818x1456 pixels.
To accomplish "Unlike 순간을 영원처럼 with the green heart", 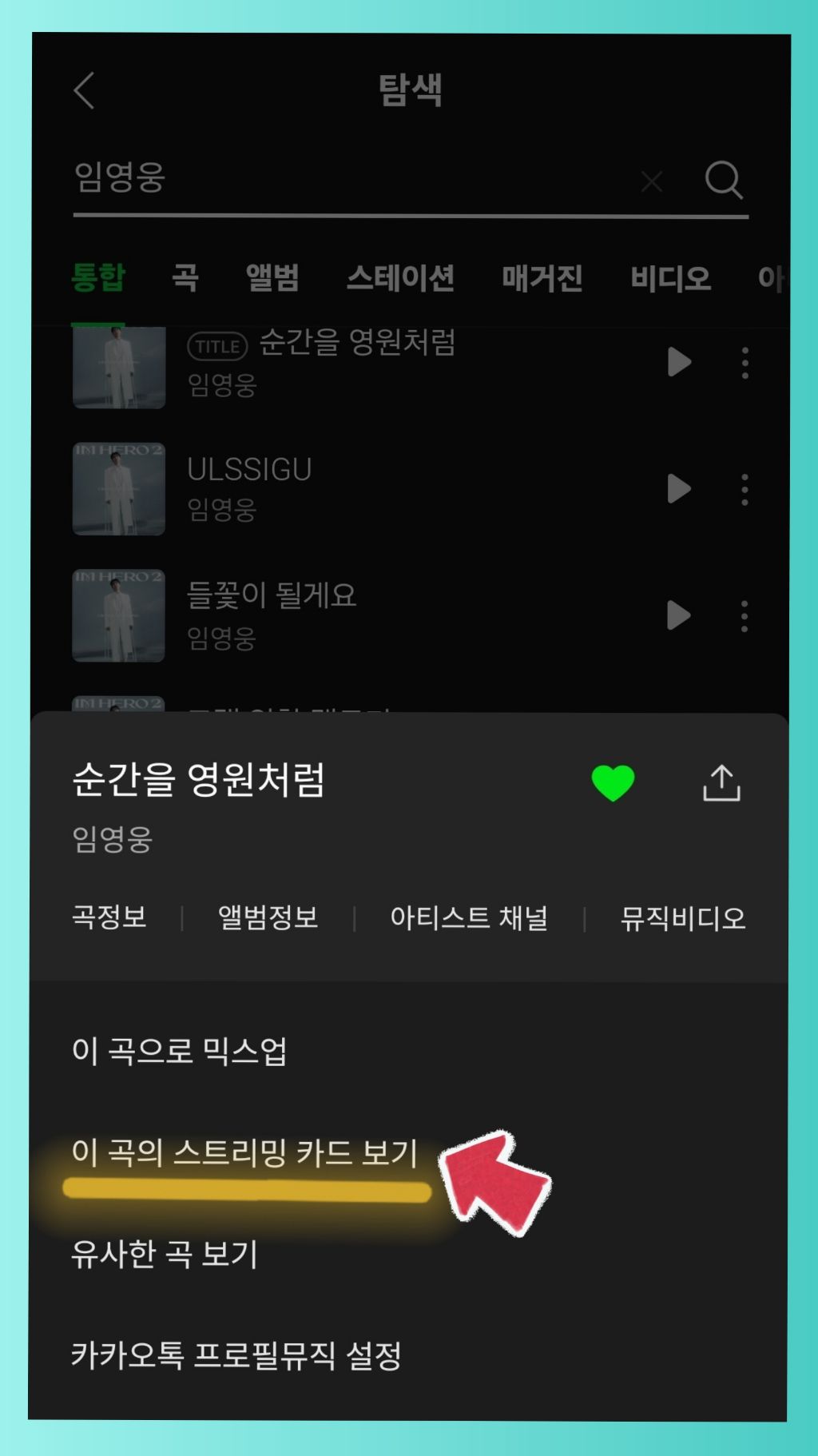I will coord(613,782).
